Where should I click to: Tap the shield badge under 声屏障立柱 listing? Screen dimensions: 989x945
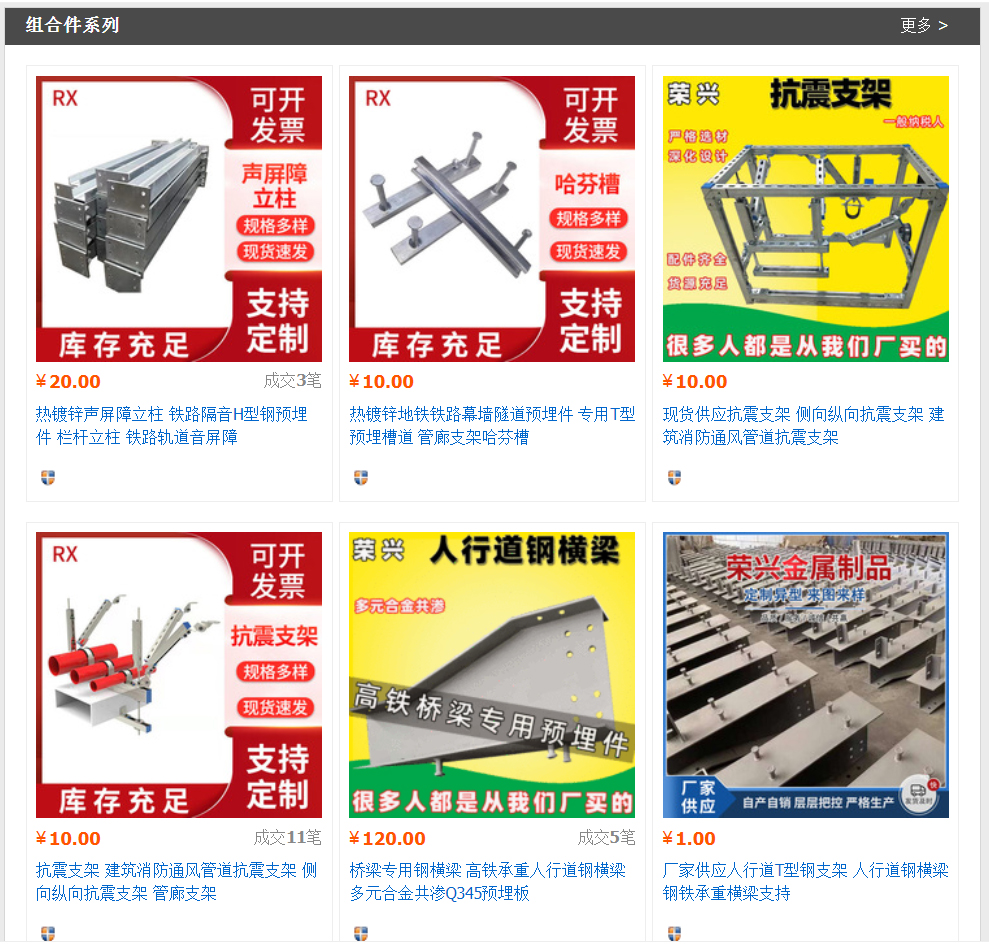(x=48, y=478)
